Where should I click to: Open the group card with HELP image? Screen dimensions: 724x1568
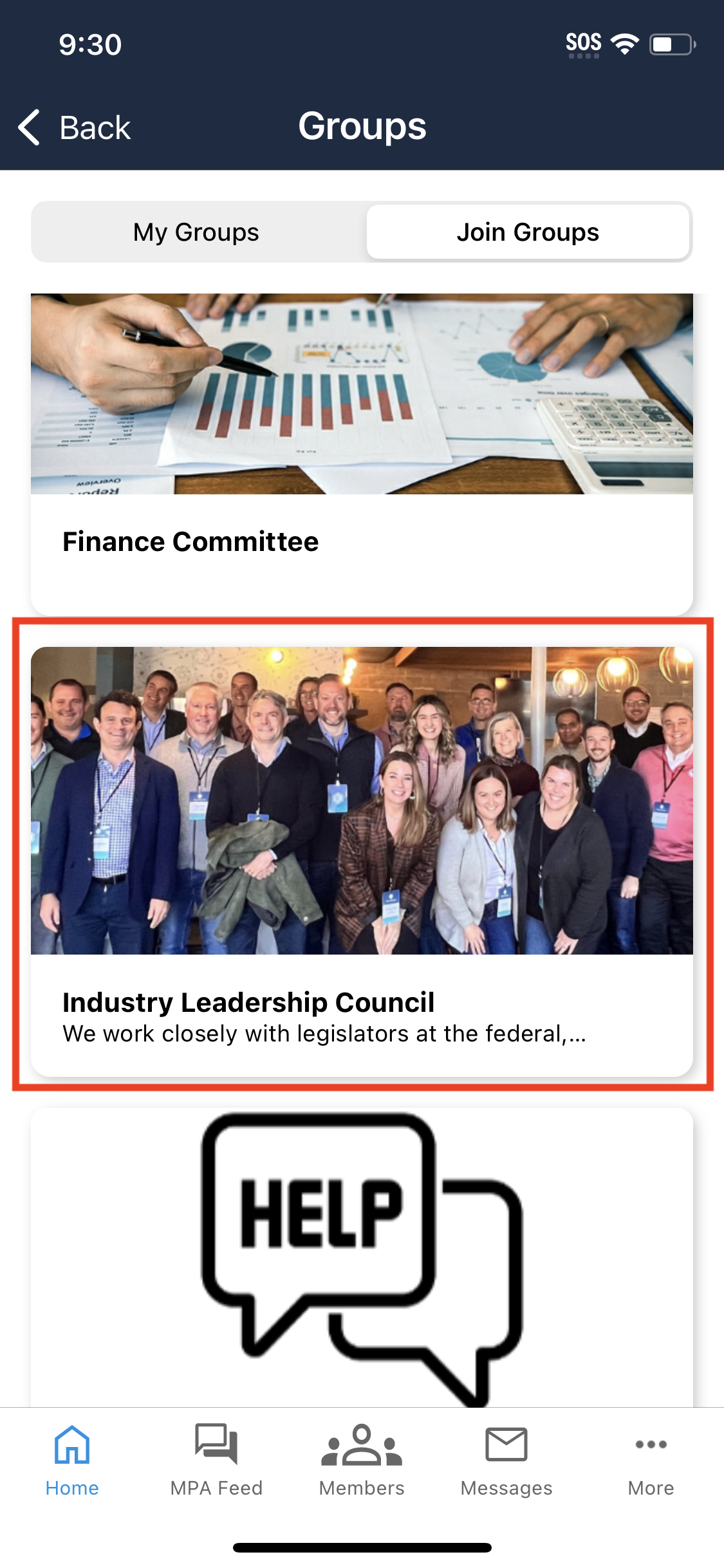point(362,1255)
